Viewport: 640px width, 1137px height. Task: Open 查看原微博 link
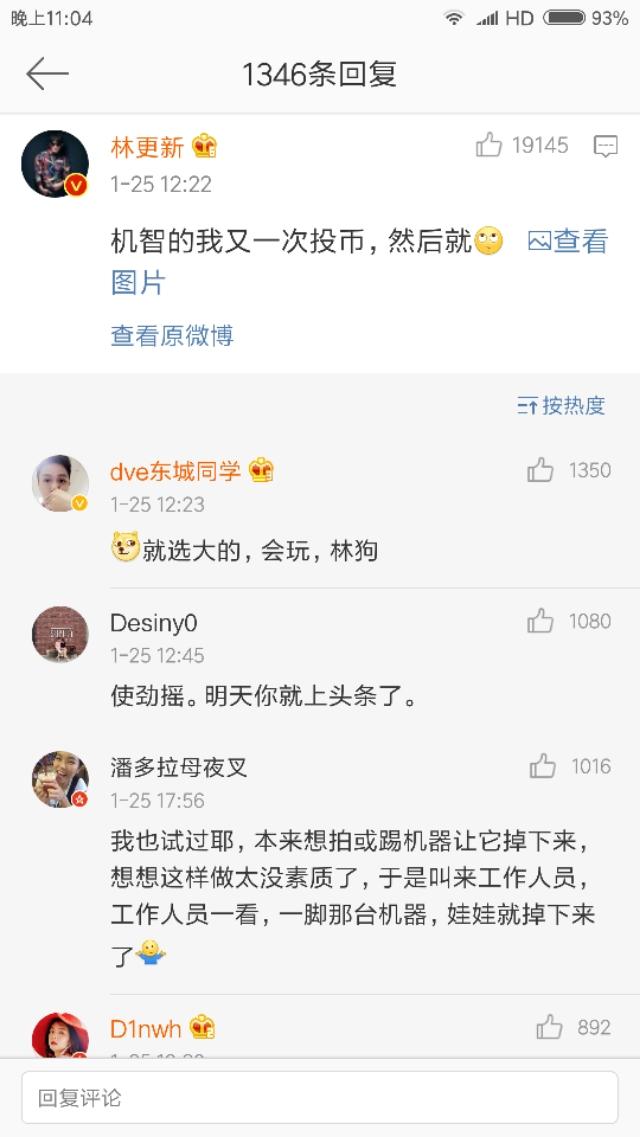point(171,336)
